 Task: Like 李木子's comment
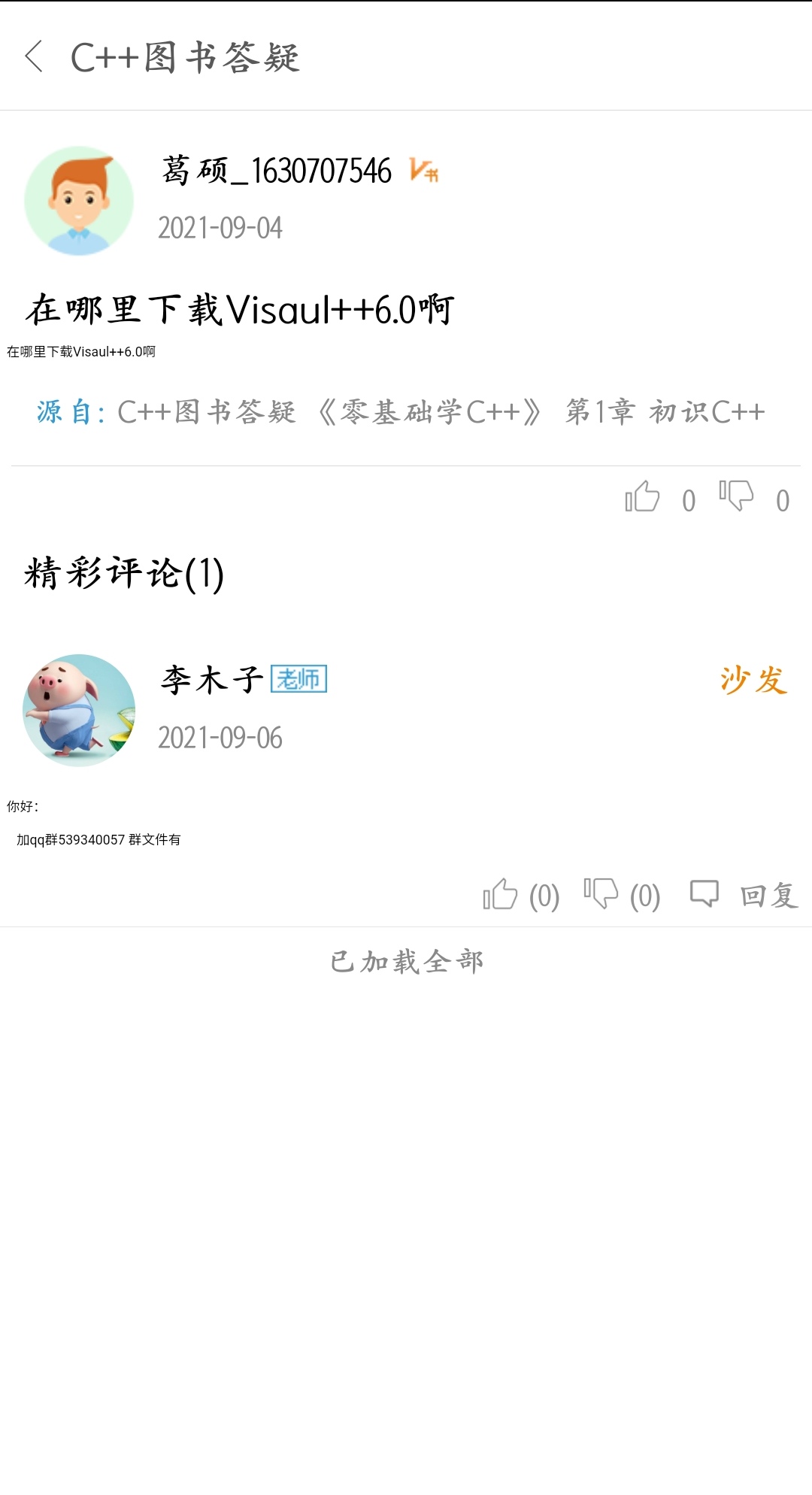tap(501, 895)
